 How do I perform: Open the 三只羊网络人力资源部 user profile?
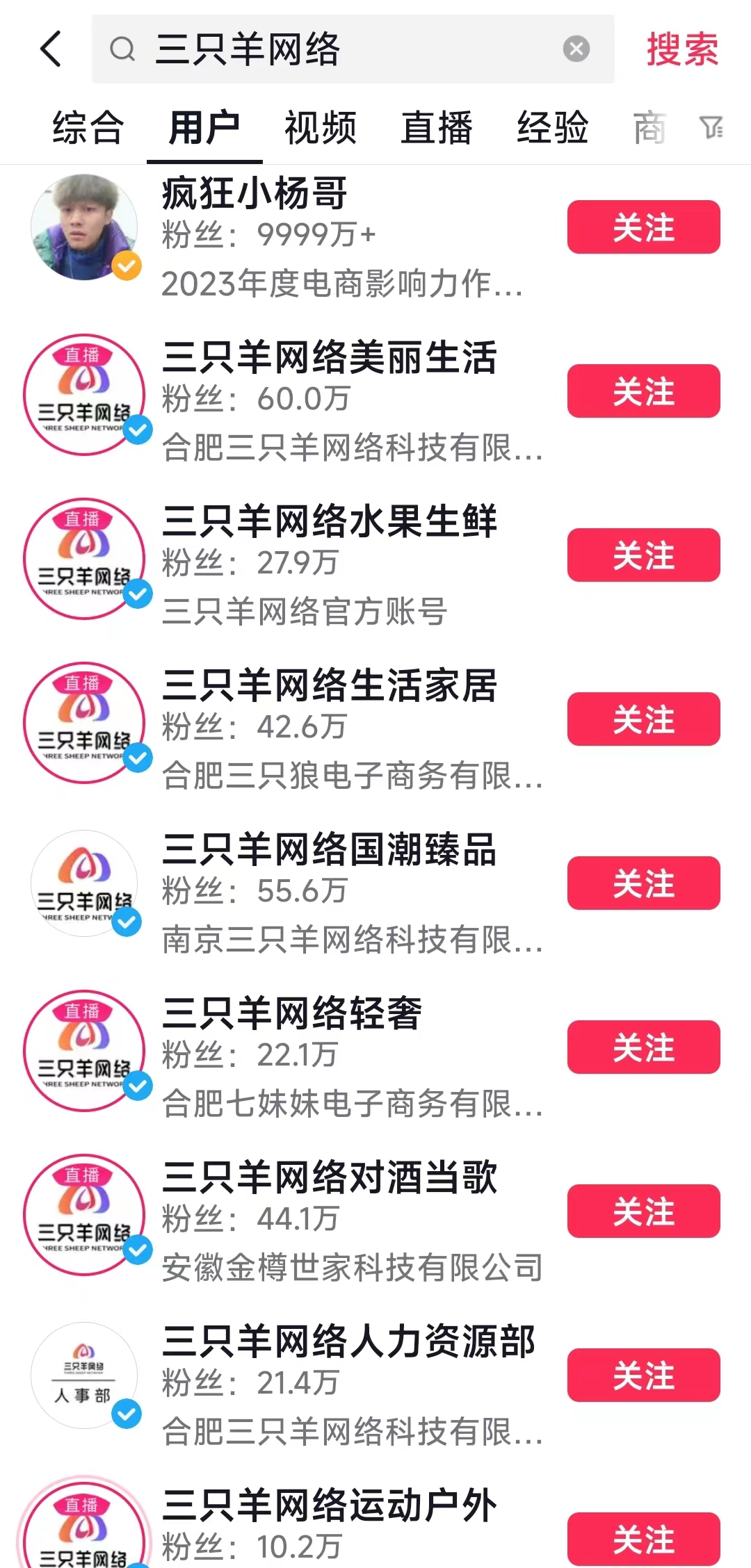point(348,1343)
